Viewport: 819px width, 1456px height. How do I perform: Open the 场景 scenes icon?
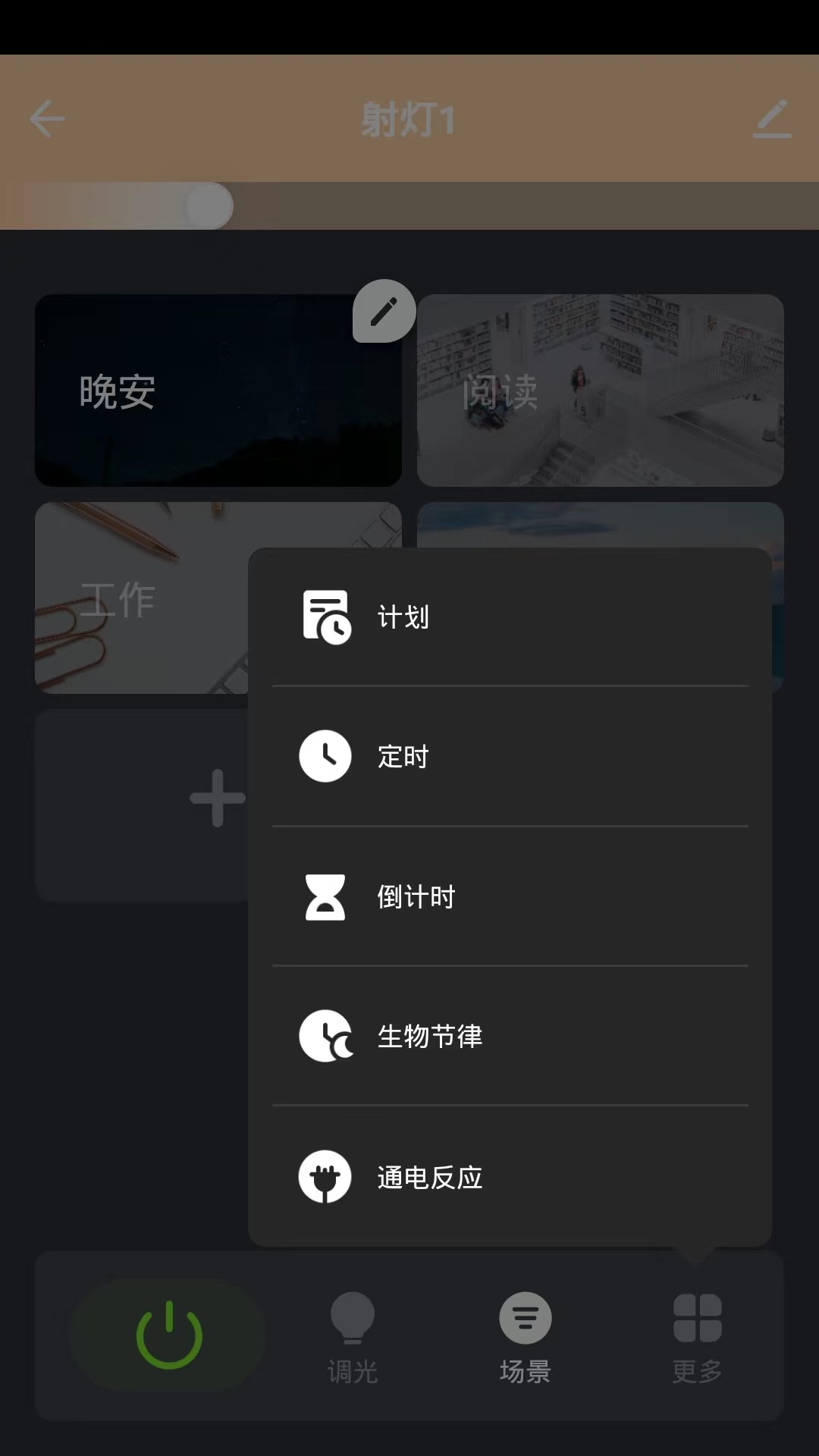525,1317
